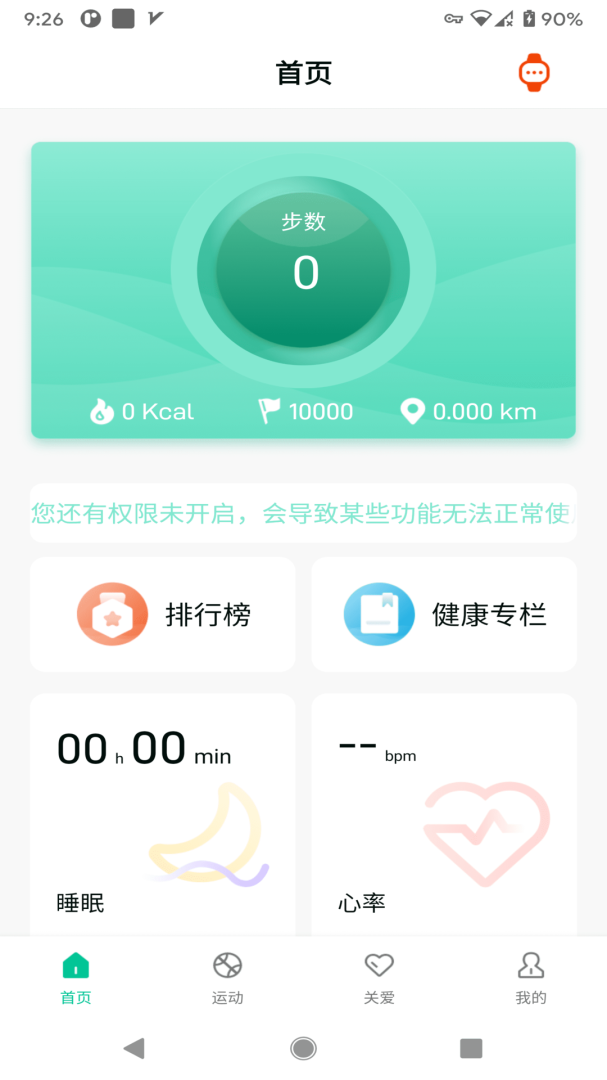Select the 首页 home tab

(76, 978)
